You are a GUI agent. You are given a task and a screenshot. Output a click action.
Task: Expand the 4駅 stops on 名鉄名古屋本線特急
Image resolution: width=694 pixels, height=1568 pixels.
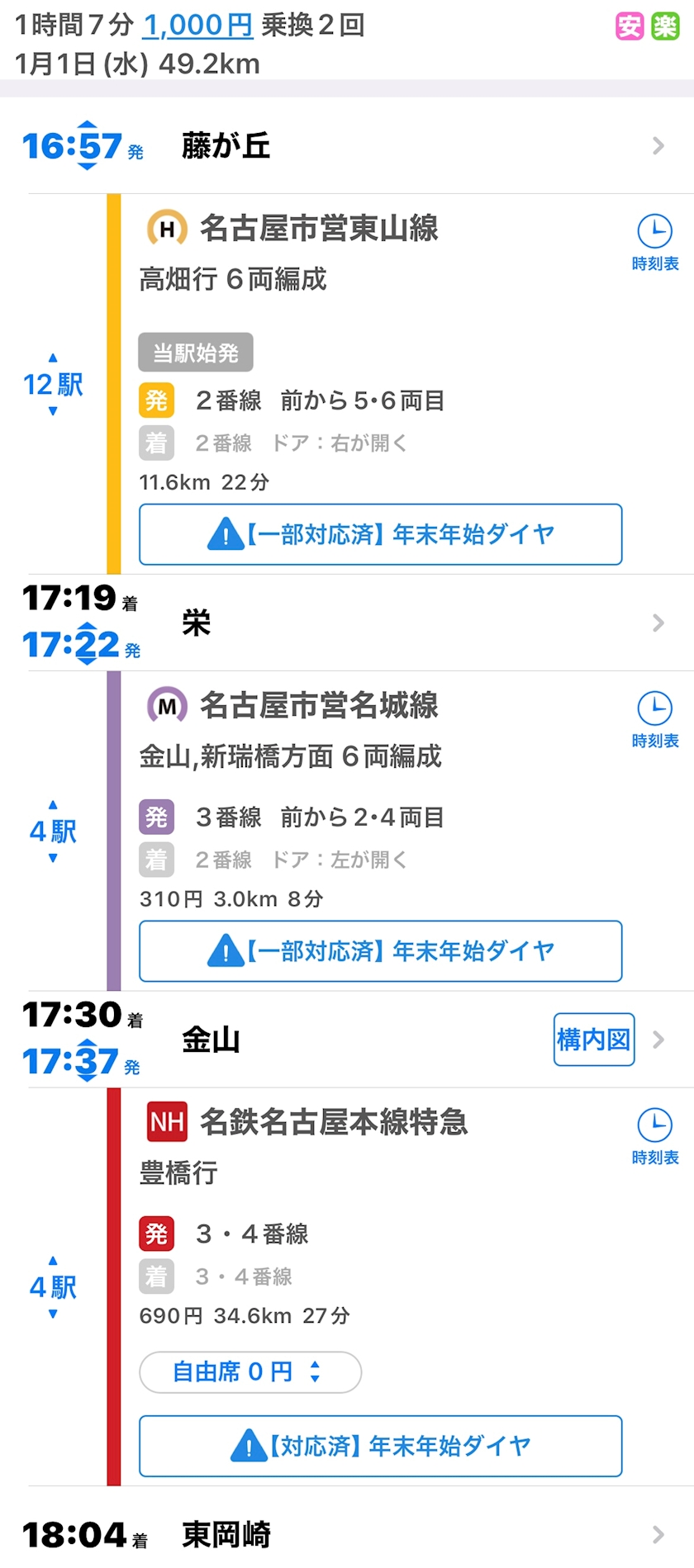click(x=53, y=1287)
